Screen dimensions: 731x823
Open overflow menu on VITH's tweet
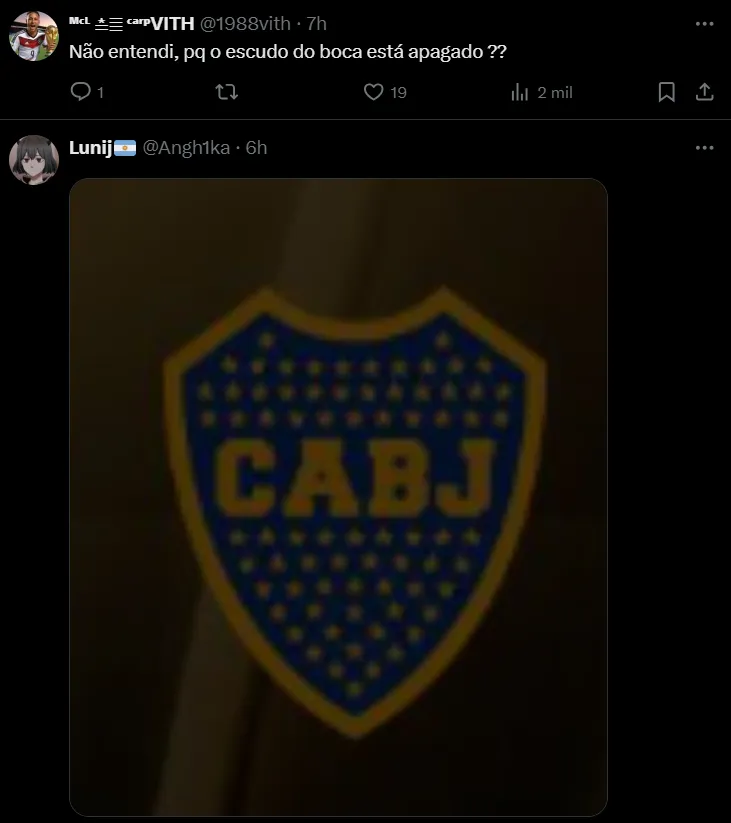704,23
